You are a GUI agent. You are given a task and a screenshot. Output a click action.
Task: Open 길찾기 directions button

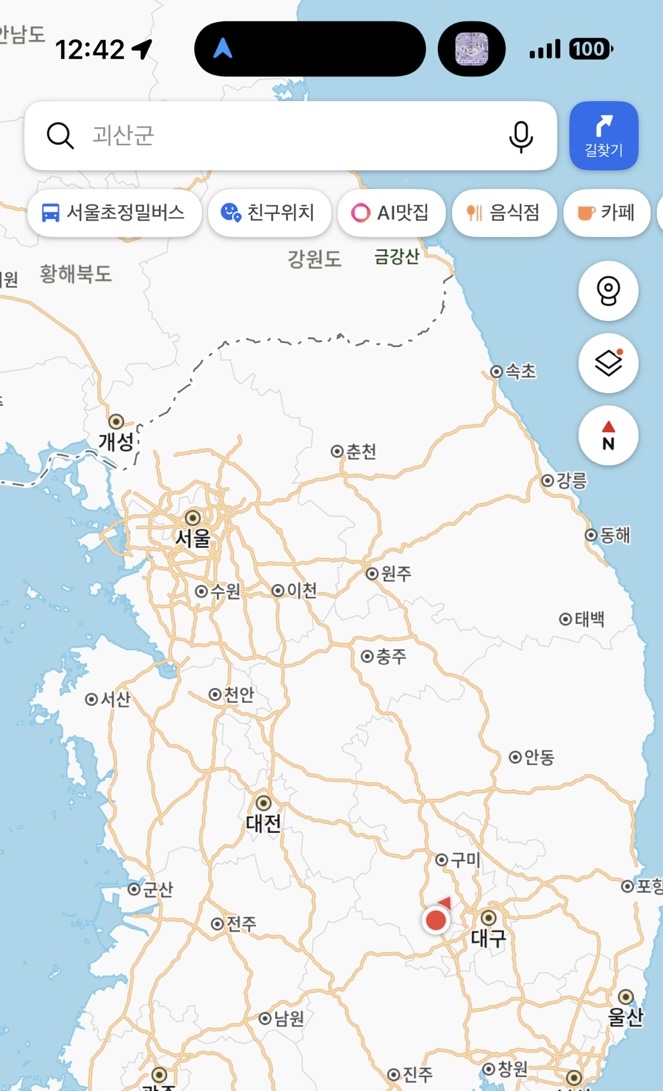[x=603, y=136]
